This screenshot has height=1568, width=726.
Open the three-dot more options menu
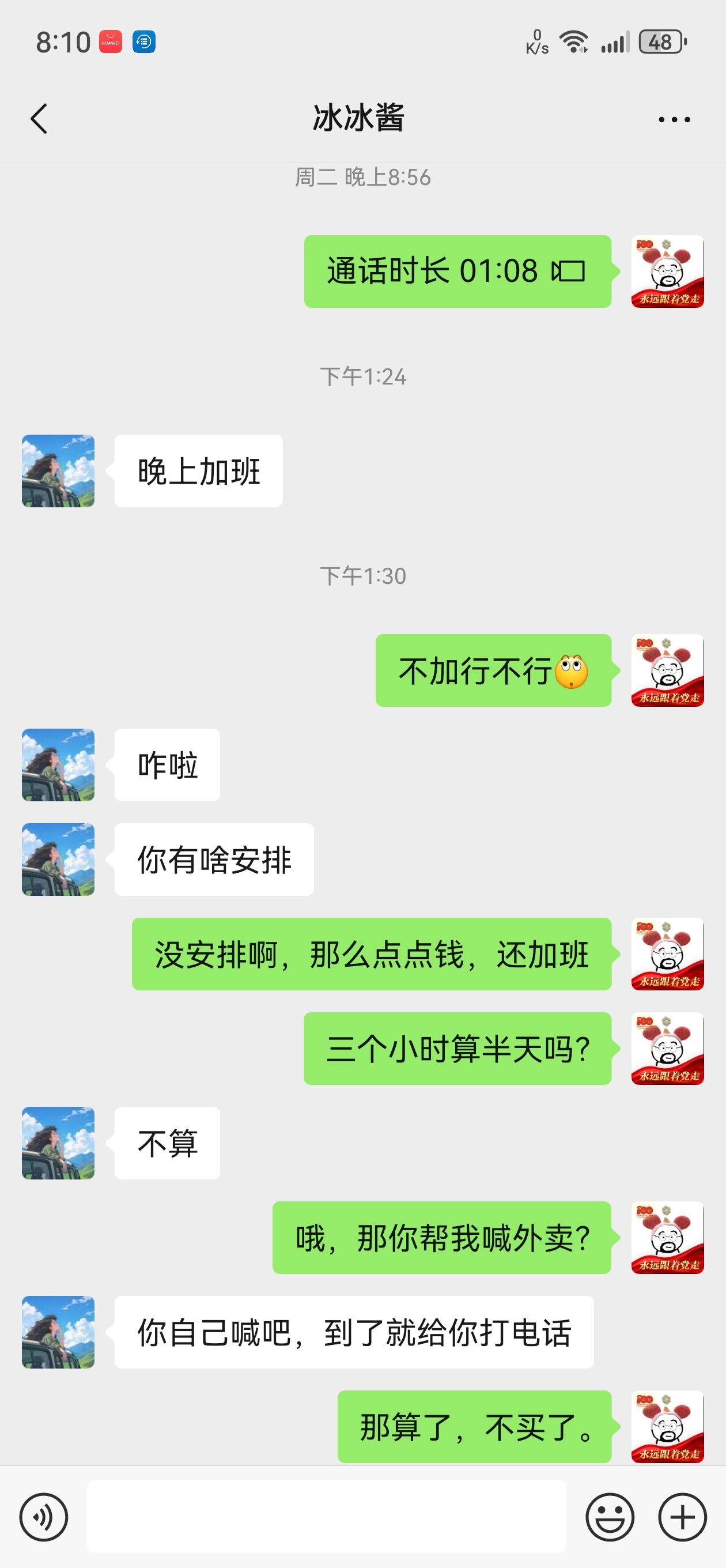tap(673, 118)
